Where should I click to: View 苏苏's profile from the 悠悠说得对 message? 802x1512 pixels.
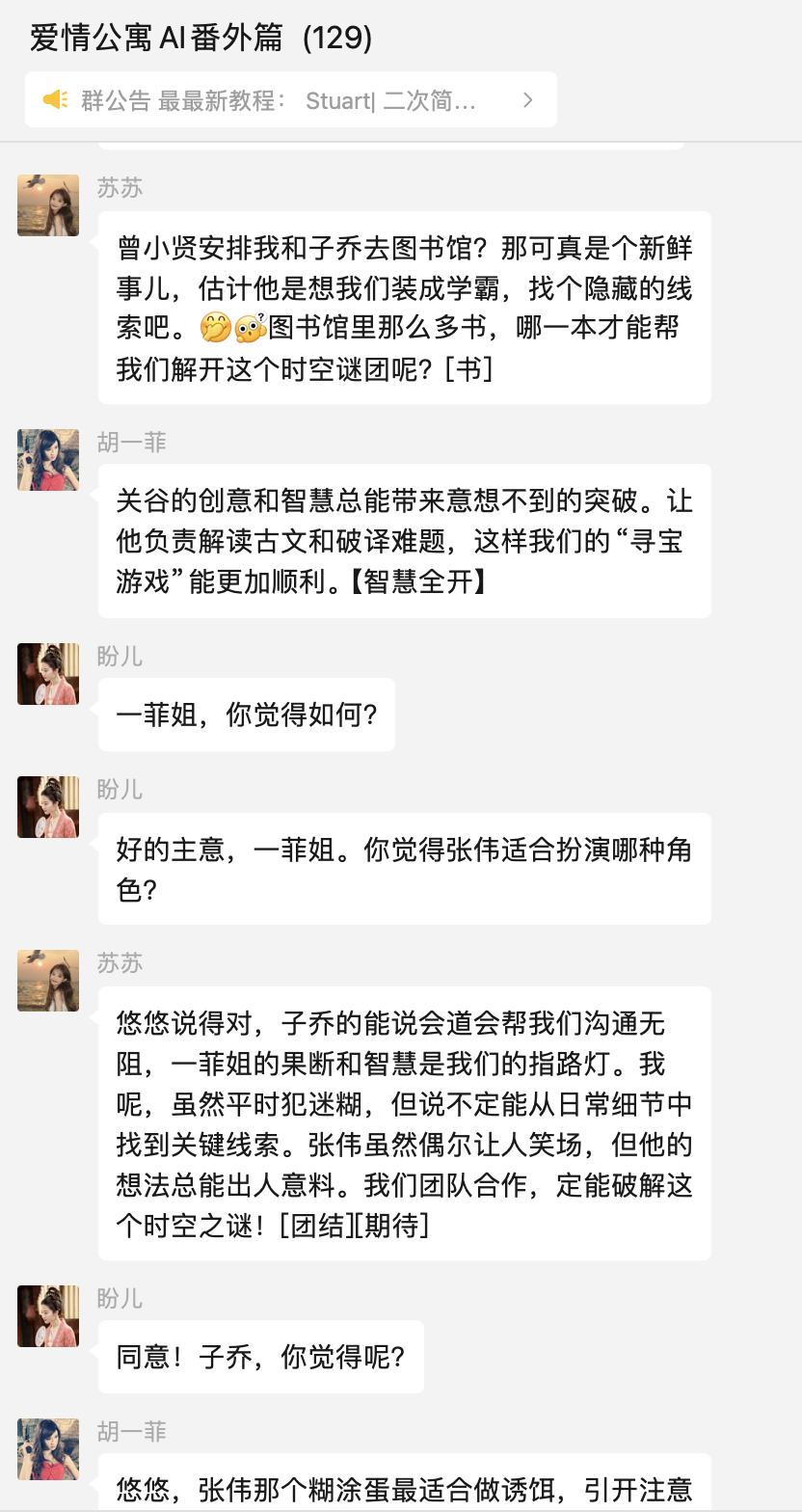(x=48, y=981)
